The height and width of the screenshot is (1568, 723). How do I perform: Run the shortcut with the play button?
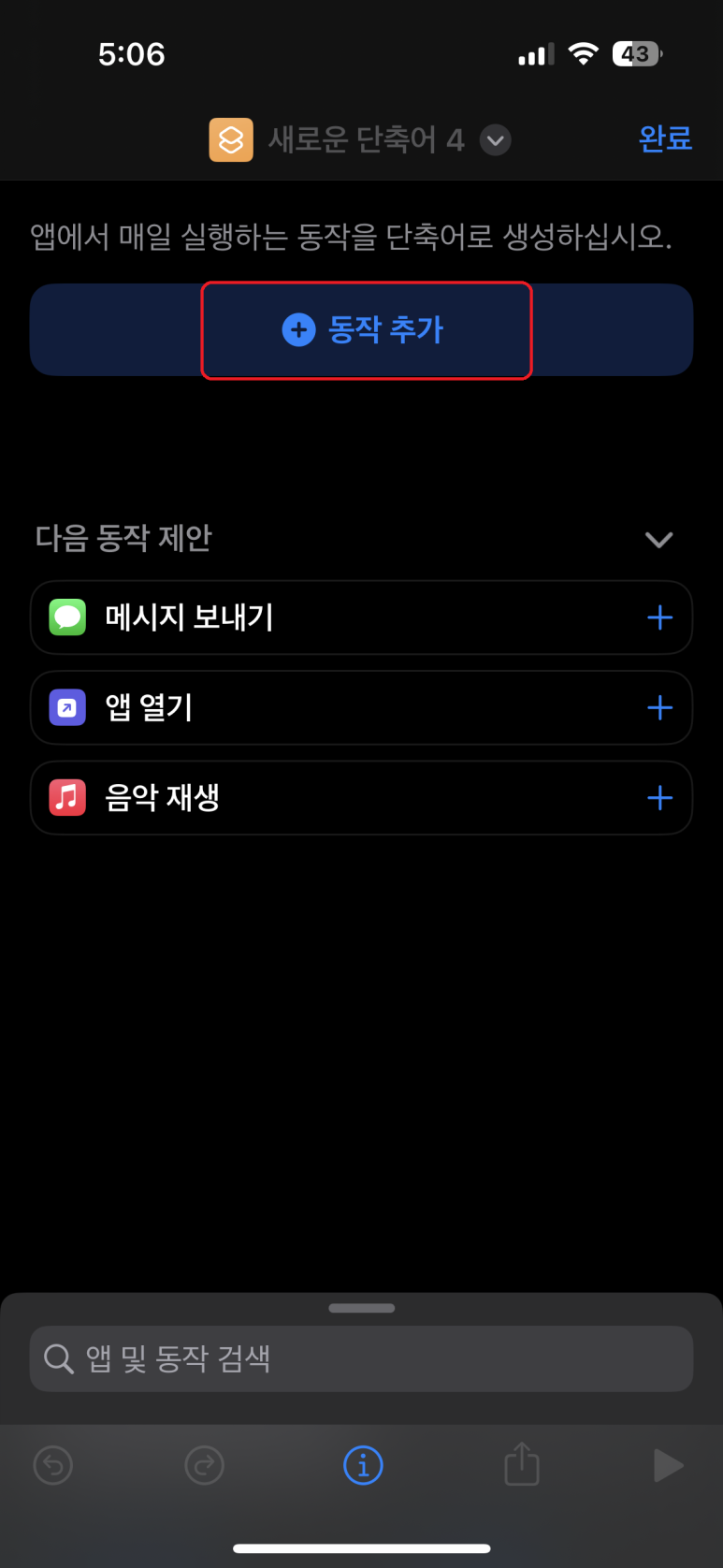click(x=667, y=1465)
